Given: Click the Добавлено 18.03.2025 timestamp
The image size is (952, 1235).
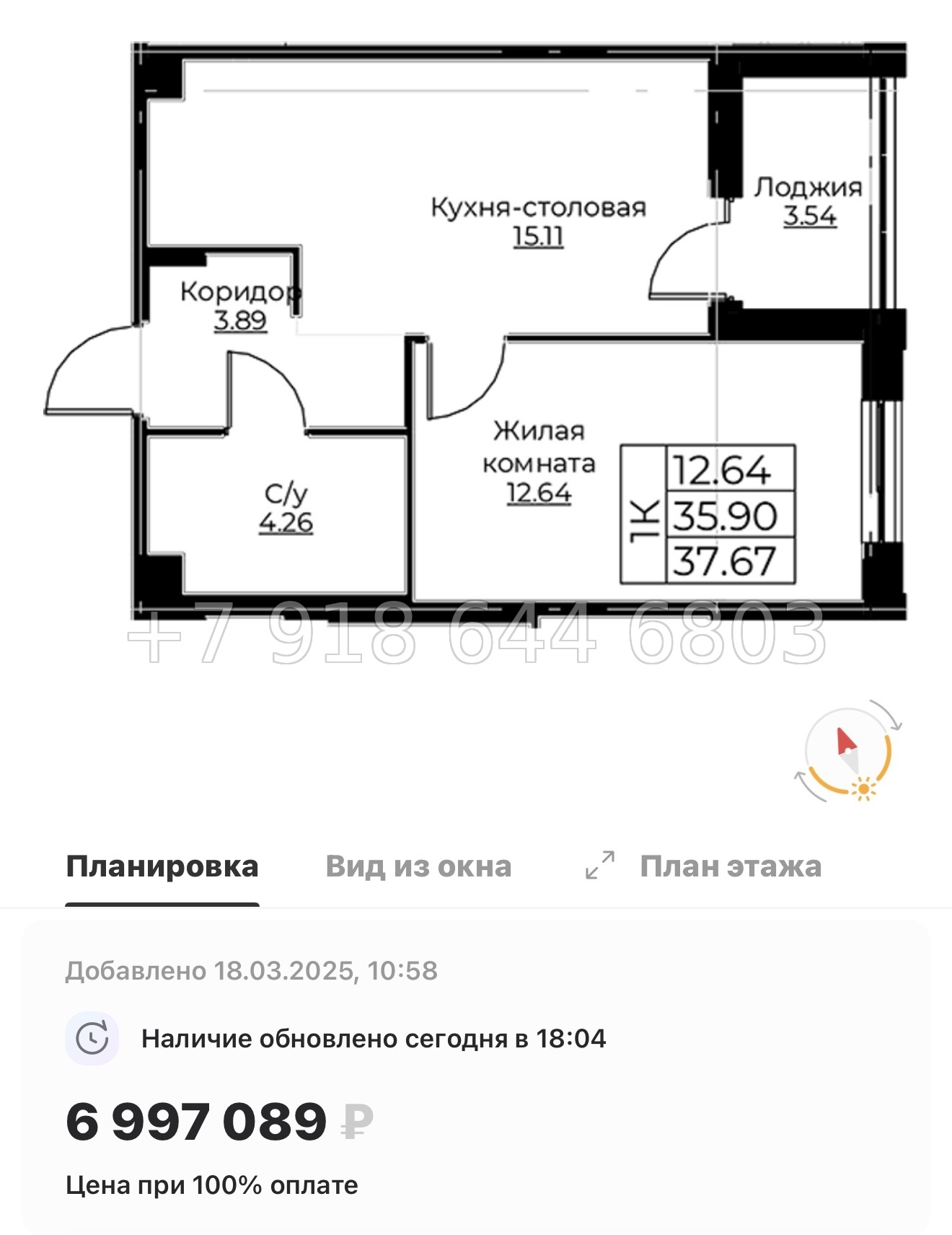Looking at the screenshot, I should [252, 970].
